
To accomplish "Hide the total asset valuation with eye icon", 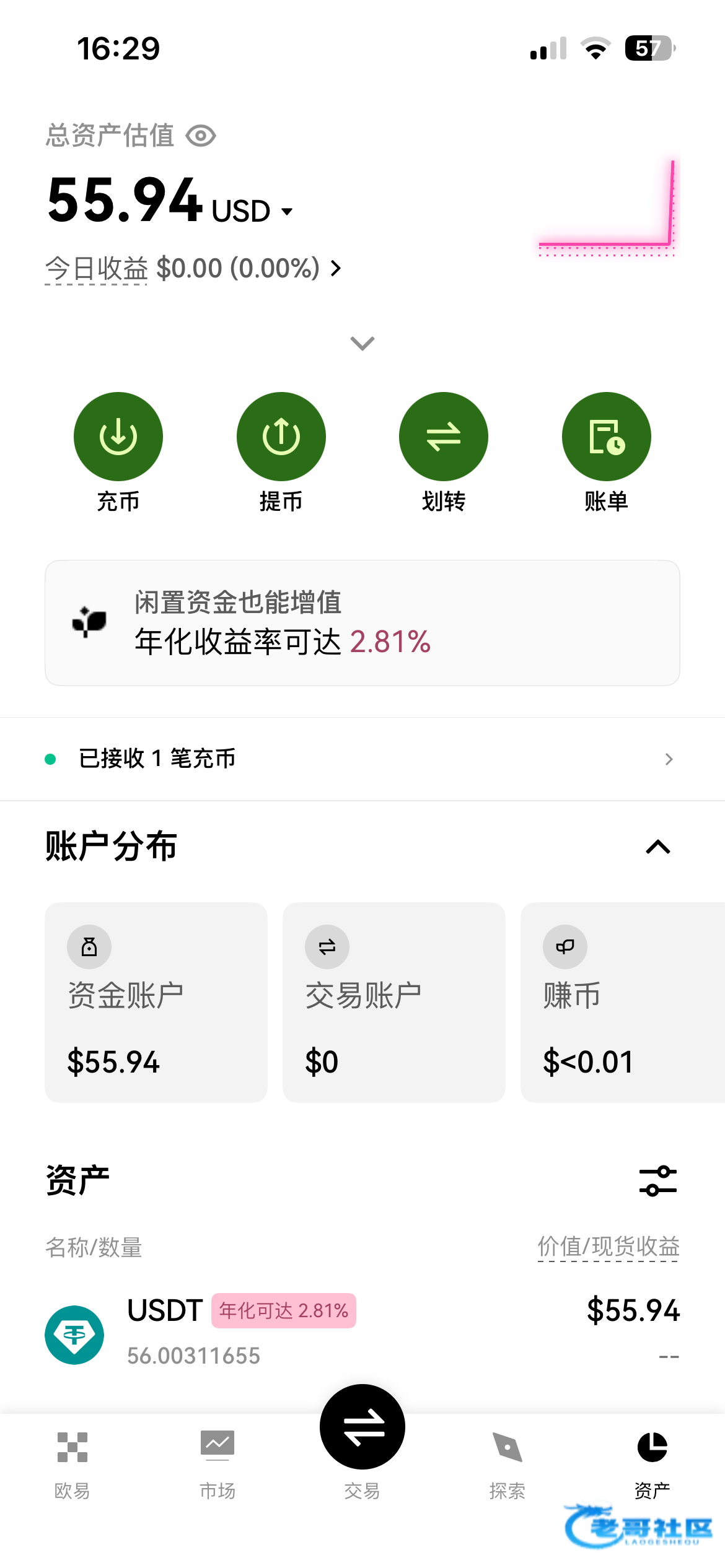I will [201, 136].
